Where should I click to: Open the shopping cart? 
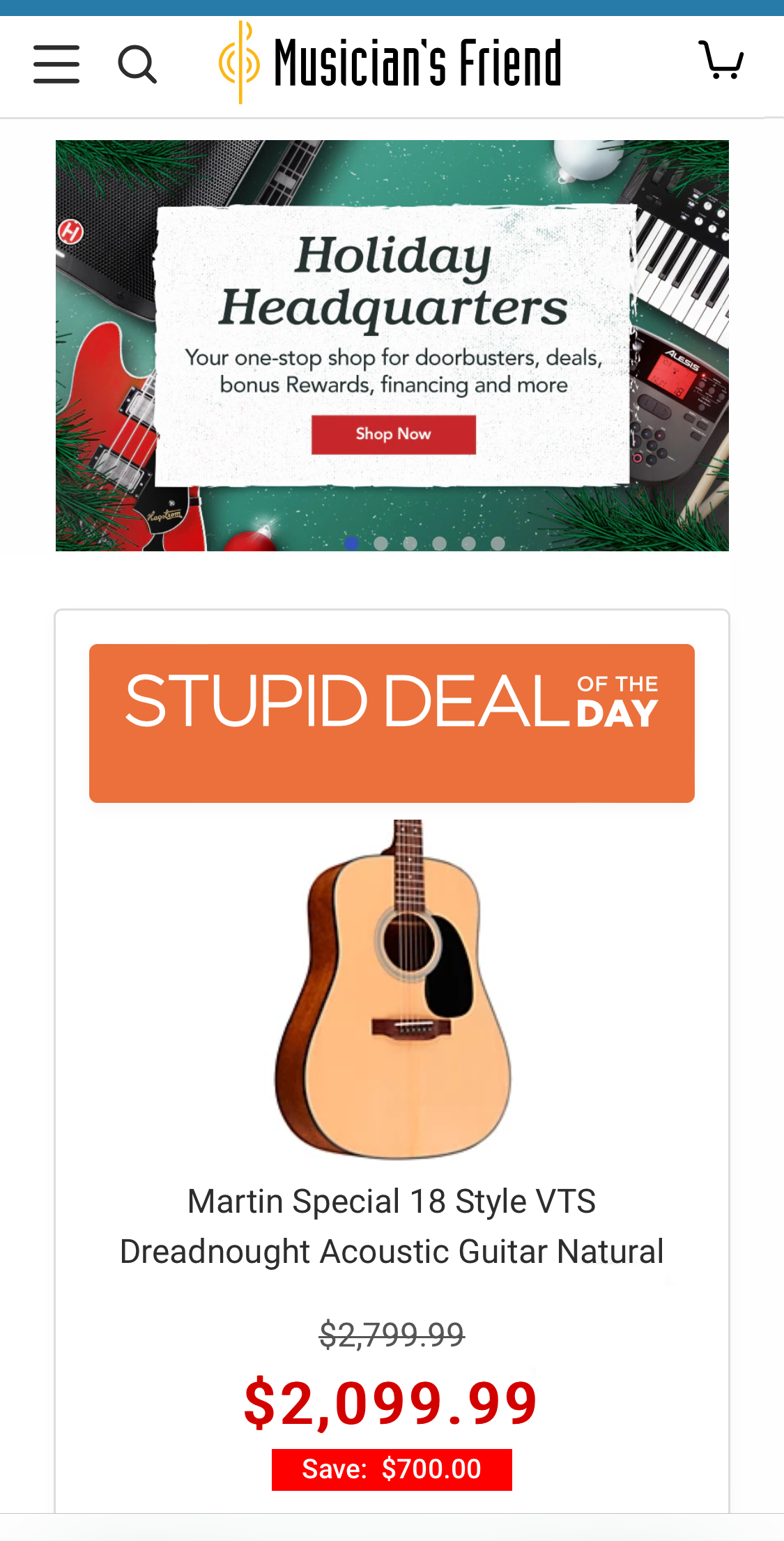coord(721,61)
